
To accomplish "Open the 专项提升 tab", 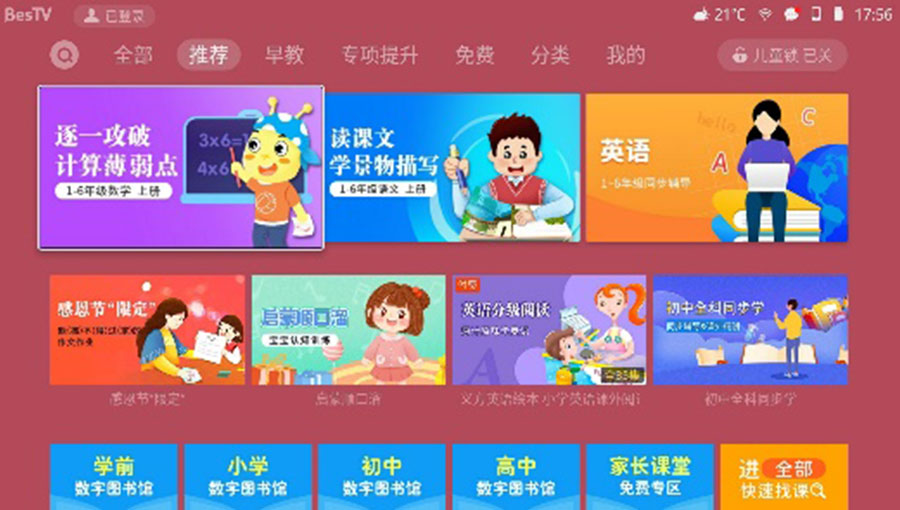I will (379, 55).
